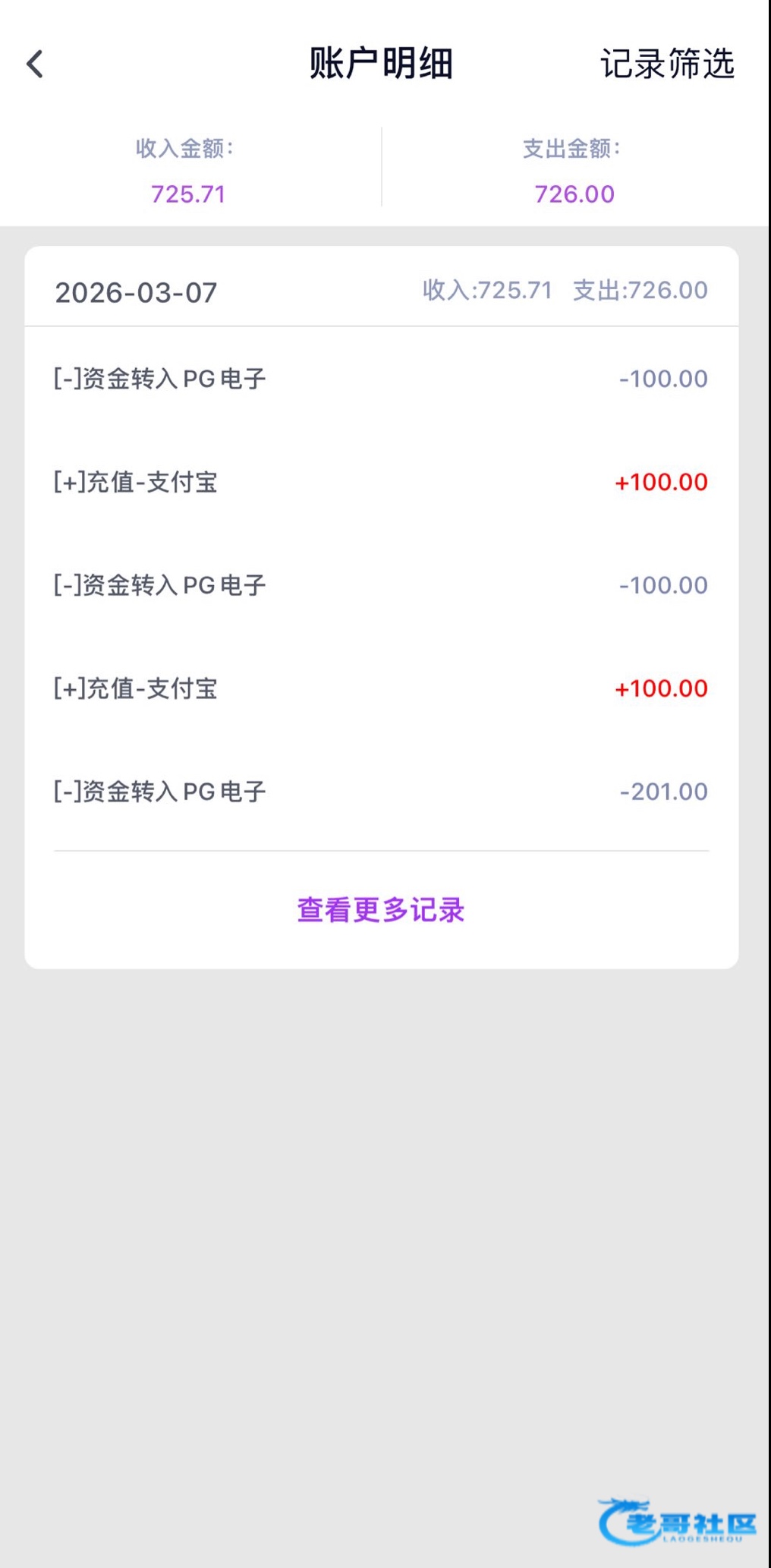Tap 查看更多记录 to load more records
The image size is (771, 1568).
click(381, 909)
